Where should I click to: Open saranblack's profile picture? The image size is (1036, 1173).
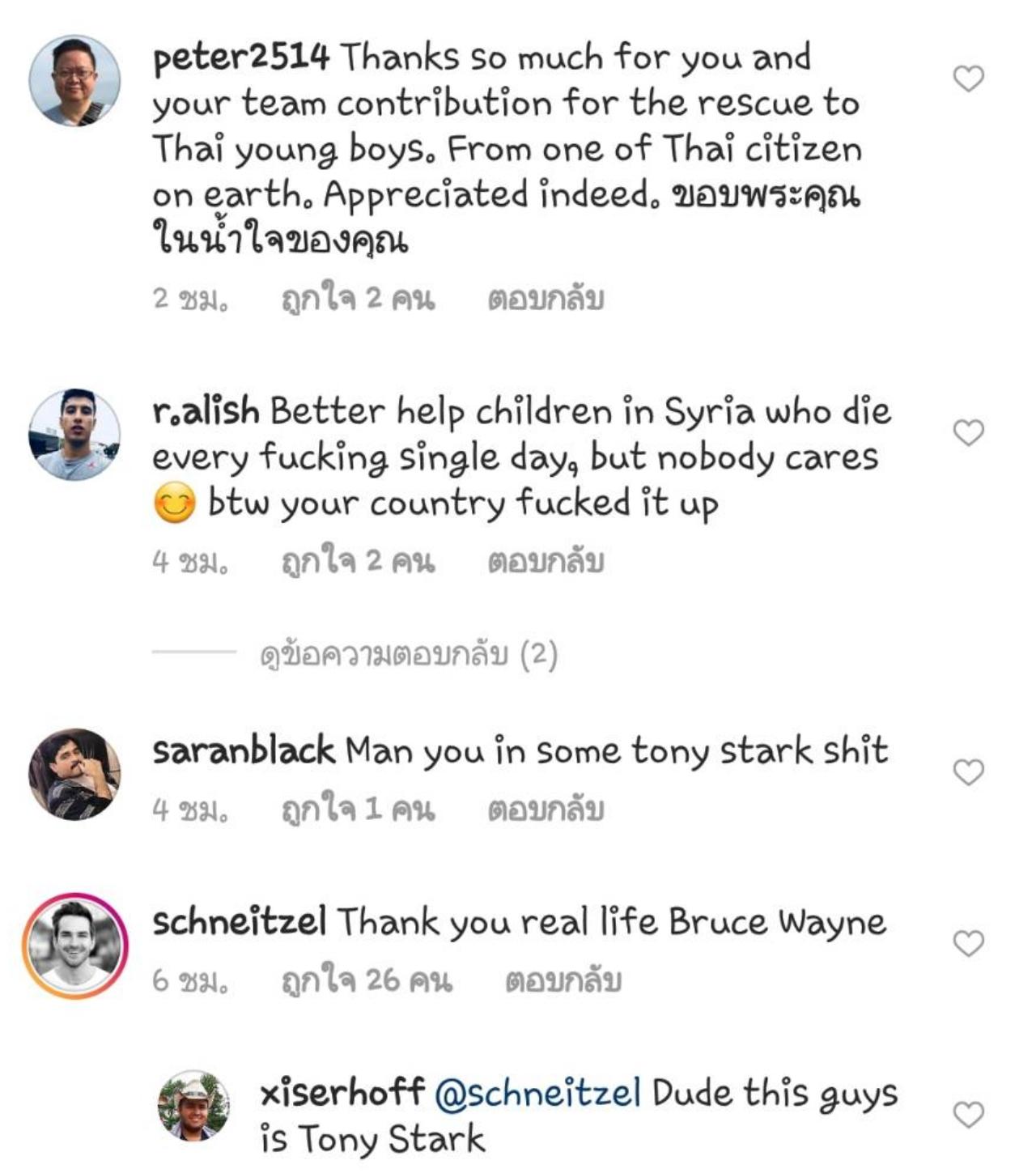(x=74, y=775)
